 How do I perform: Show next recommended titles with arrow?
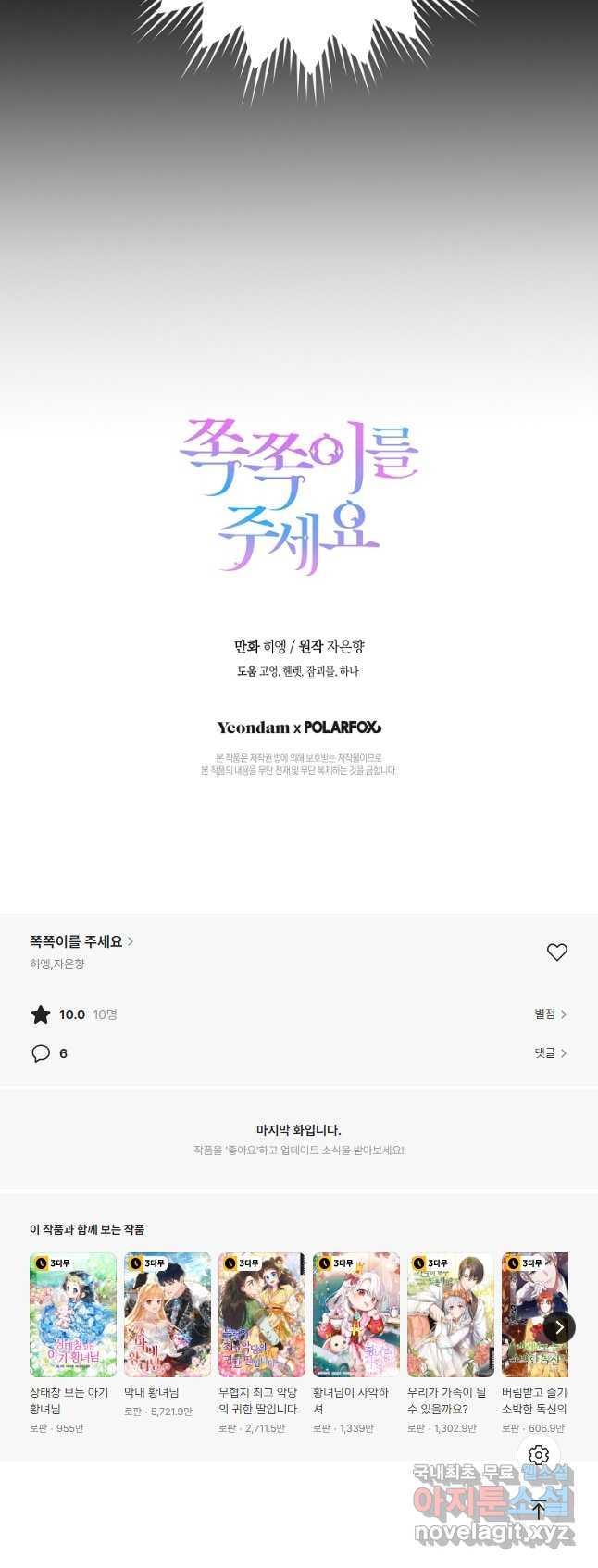(x=559, y=1327)
